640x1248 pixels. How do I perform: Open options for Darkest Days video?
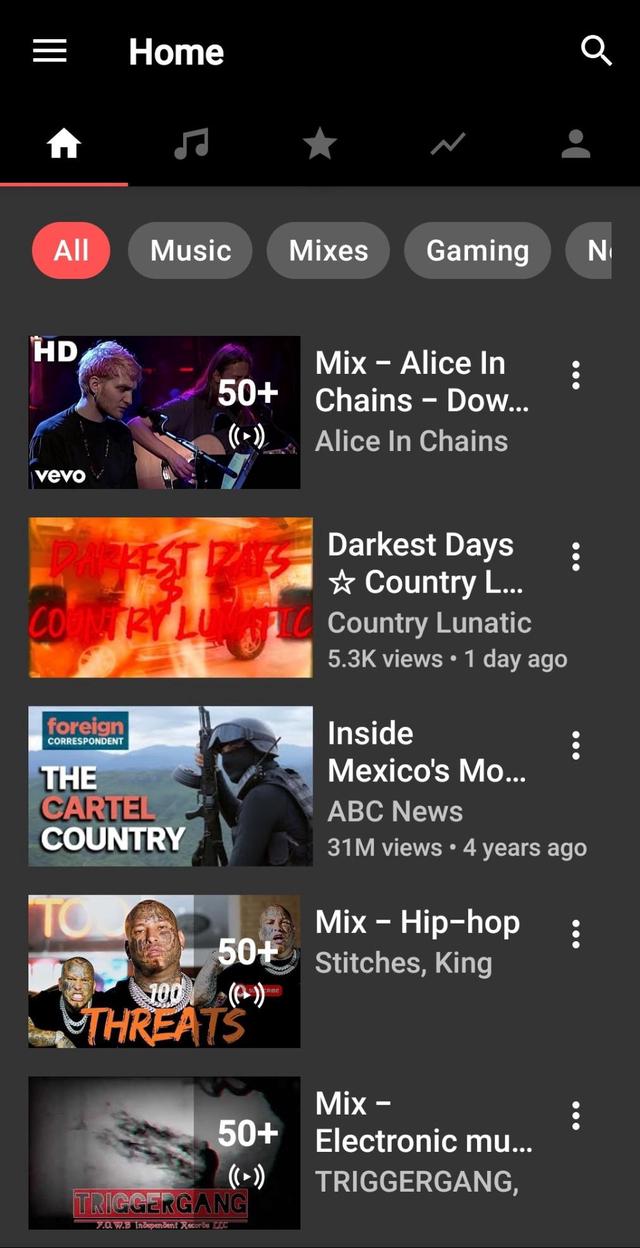575,556
